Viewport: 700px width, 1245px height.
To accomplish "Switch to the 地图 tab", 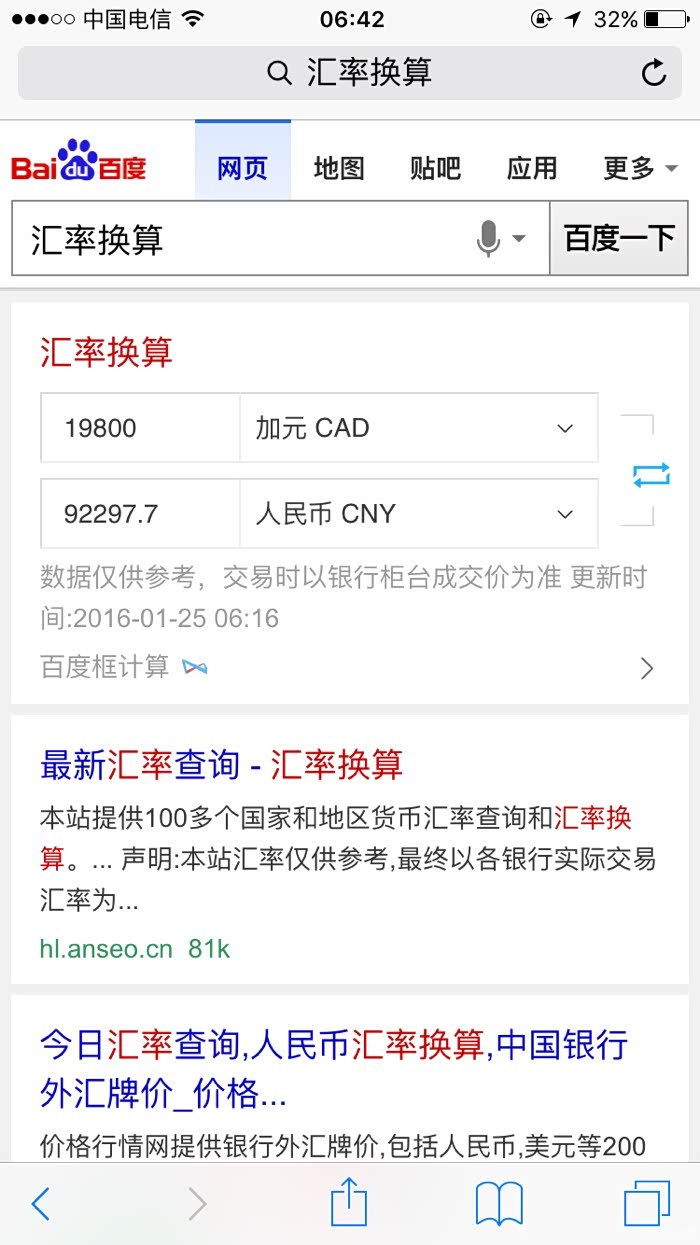I will (x=338, y=168).
